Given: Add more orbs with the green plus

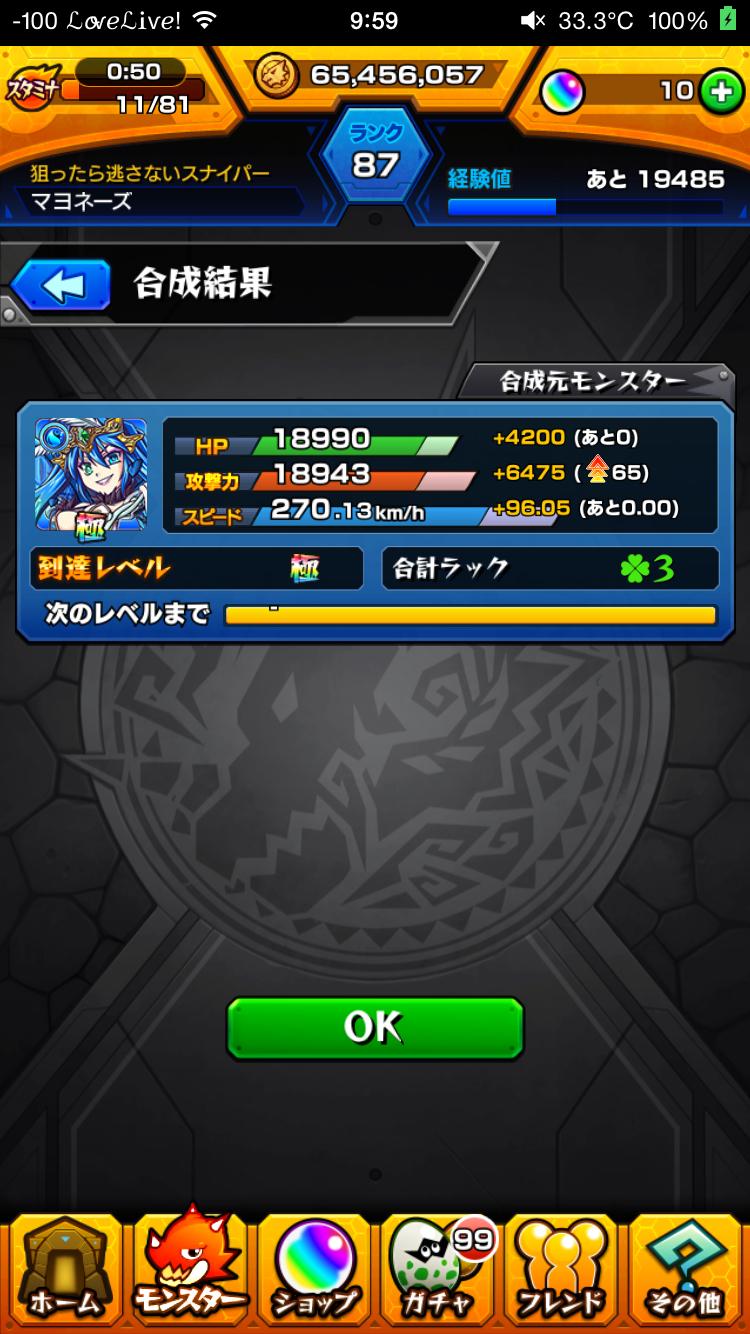Looking at the screenshot, I should [716, 92].
